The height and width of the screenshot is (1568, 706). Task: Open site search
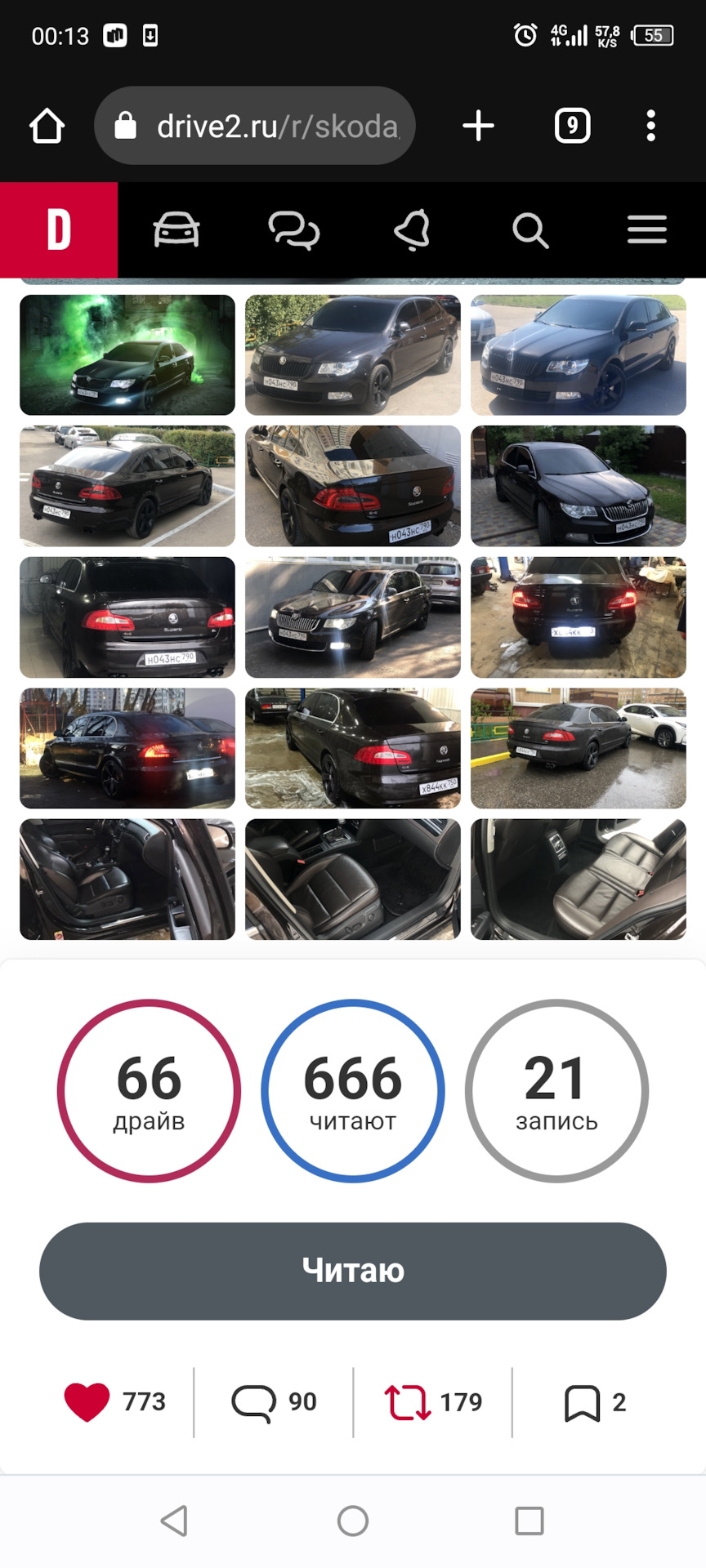pyautogui.click(x=529, y=230)
